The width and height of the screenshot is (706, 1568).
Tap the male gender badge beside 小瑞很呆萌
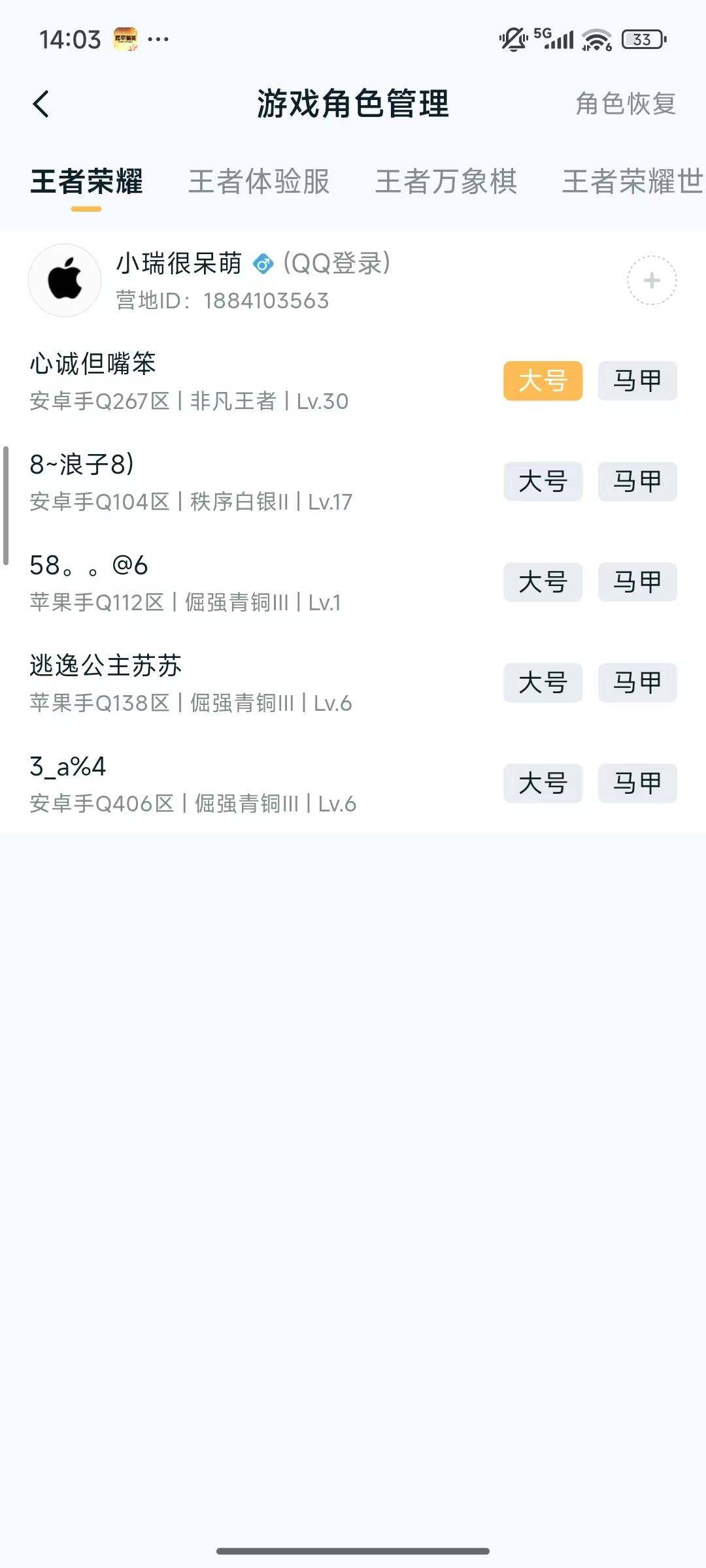pyautogui.click(x=264, y=265)
